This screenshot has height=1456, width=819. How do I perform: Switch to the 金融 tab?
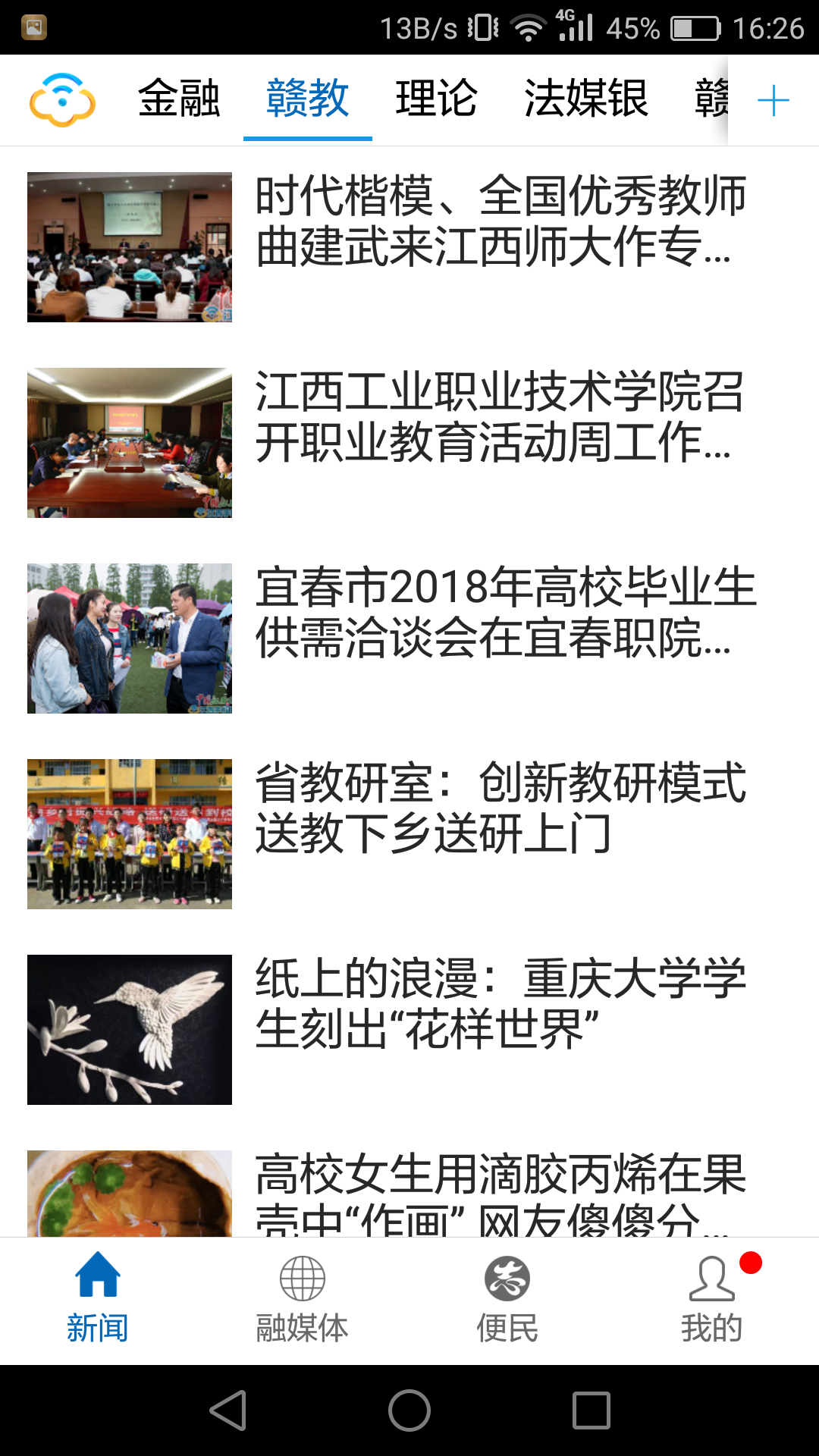(x=179, y=99)
